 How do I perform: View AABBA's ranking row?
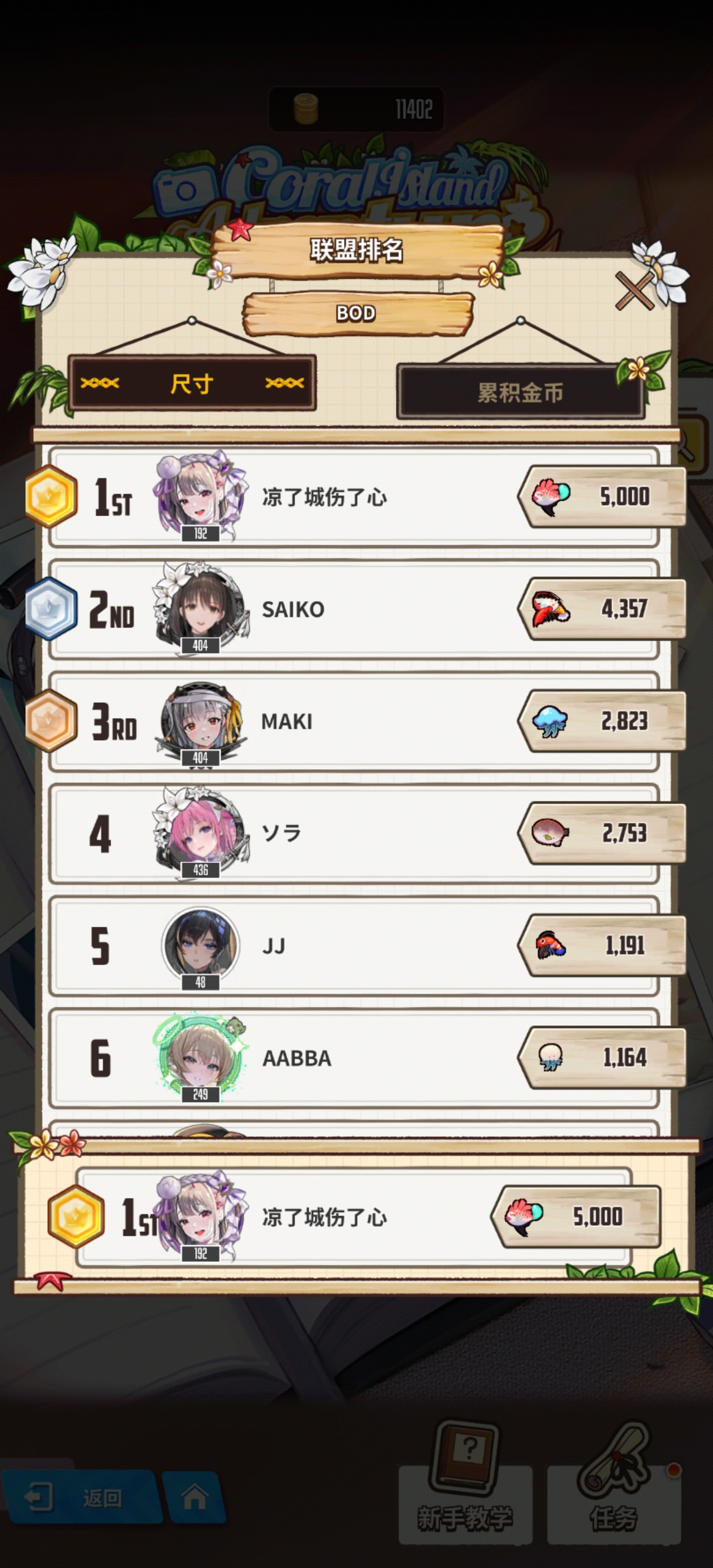tap(353, 1058)
